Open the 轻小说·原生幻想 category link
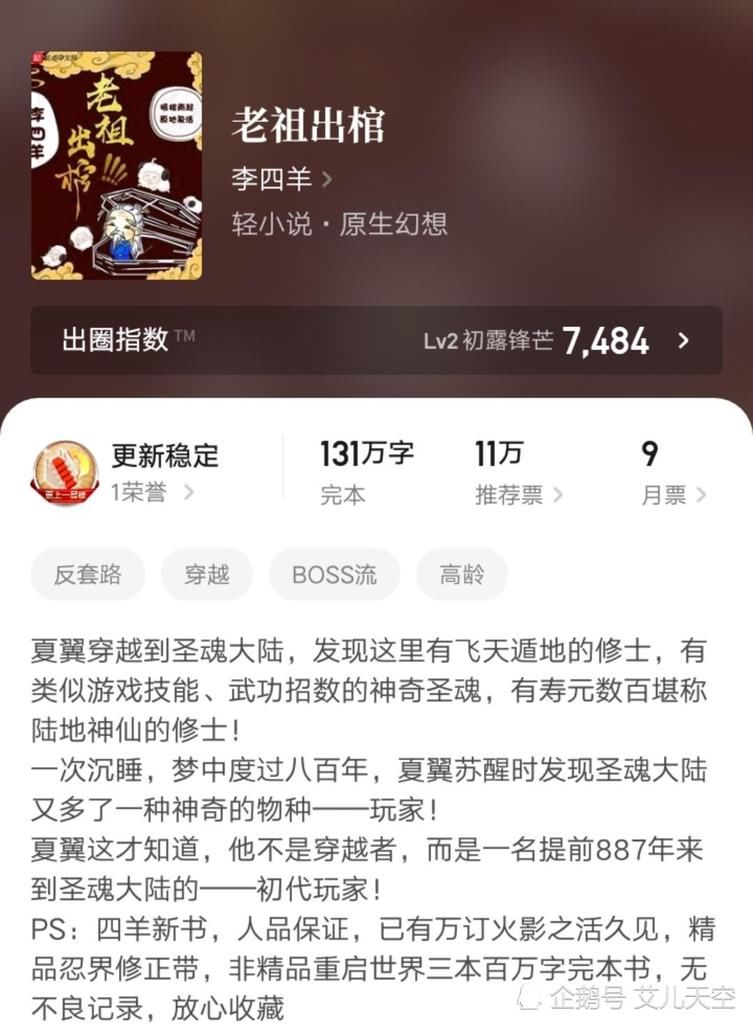This screenshot has height=1024, width=753. 342,225
